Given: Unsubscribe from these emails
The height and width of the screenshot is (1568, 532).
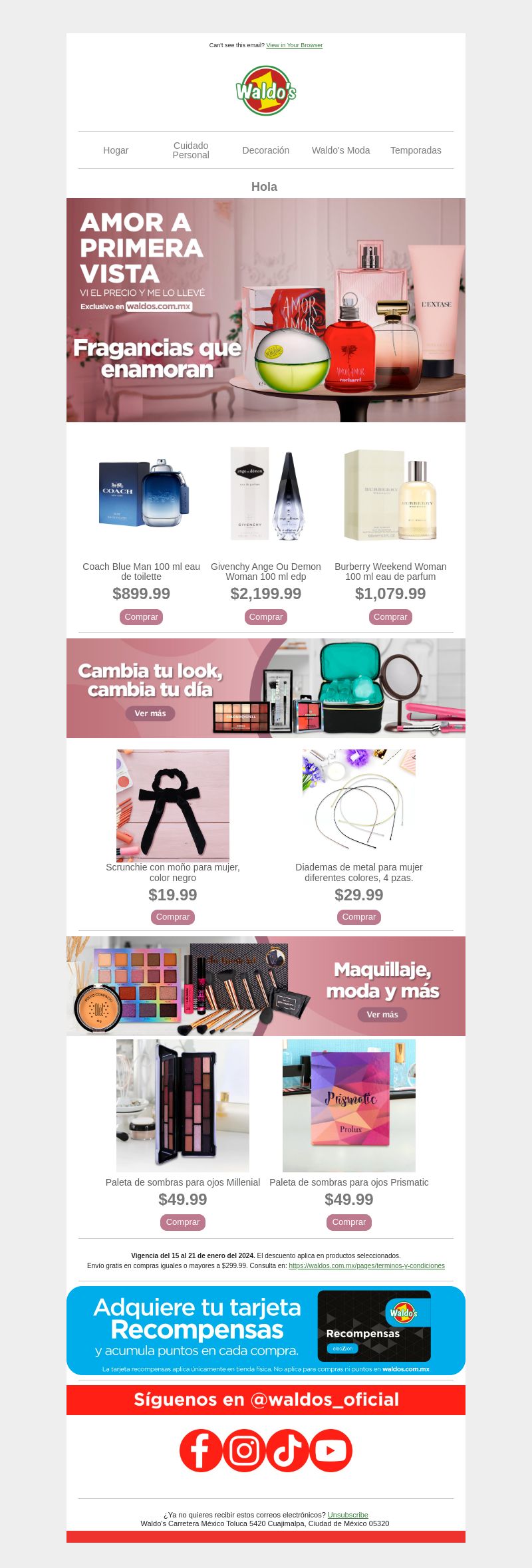Looking at the screenshot, I should pyautogui.click(x=348, y=1515).
